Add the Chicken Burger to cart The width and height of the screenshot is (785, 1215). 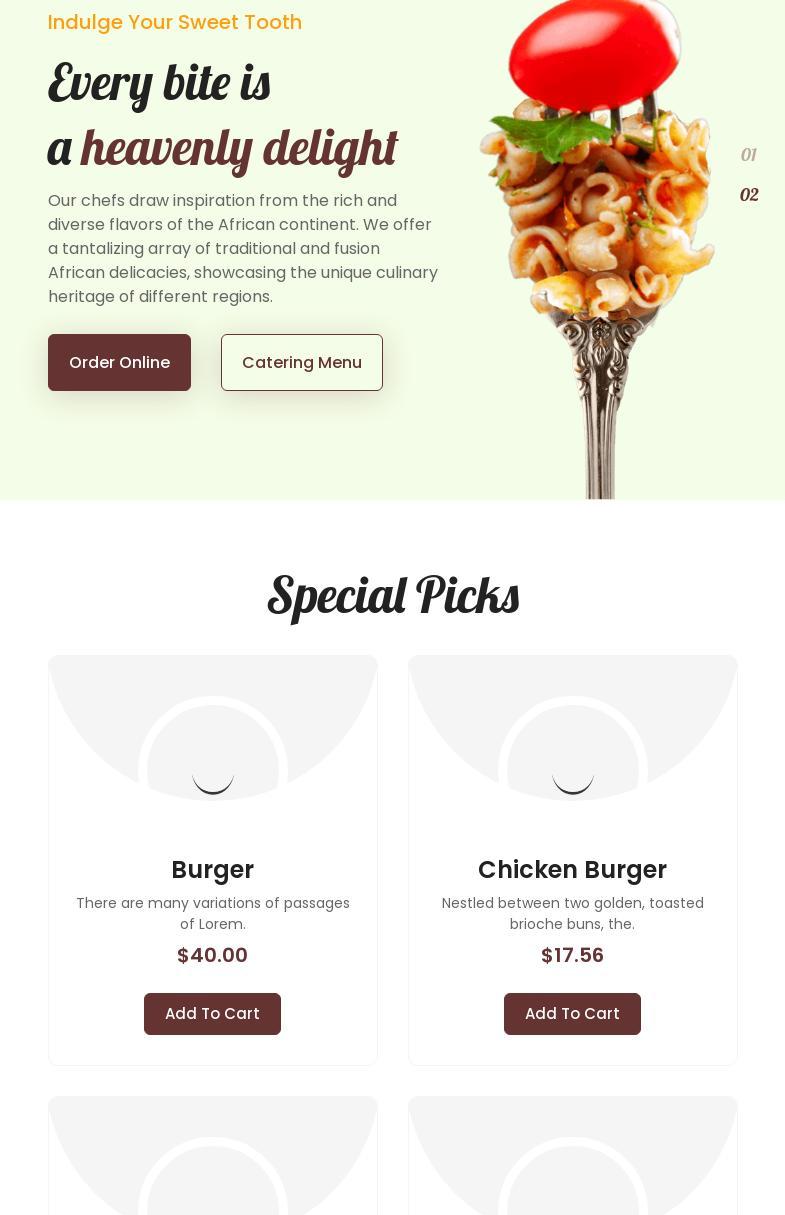[x=572, y=1013]
